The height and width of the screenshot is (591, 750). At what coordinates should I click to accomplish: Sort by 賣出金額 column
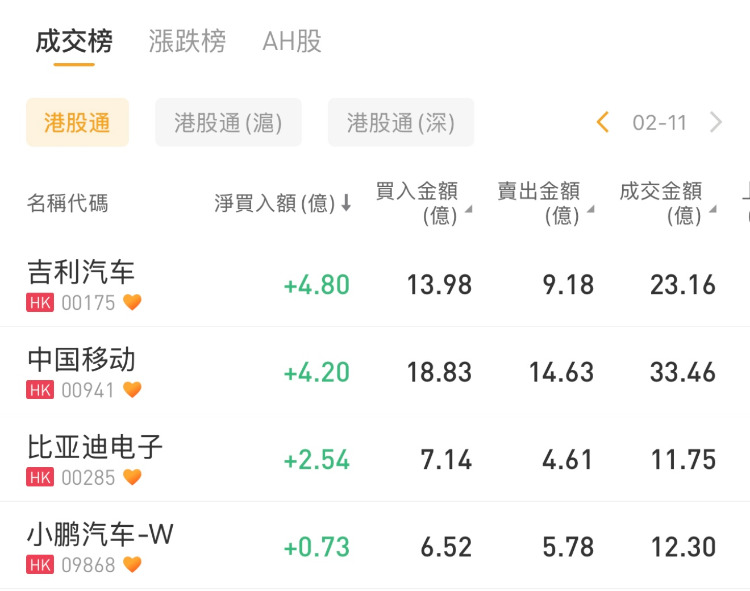pyautogui.click(x=545, y=203)
